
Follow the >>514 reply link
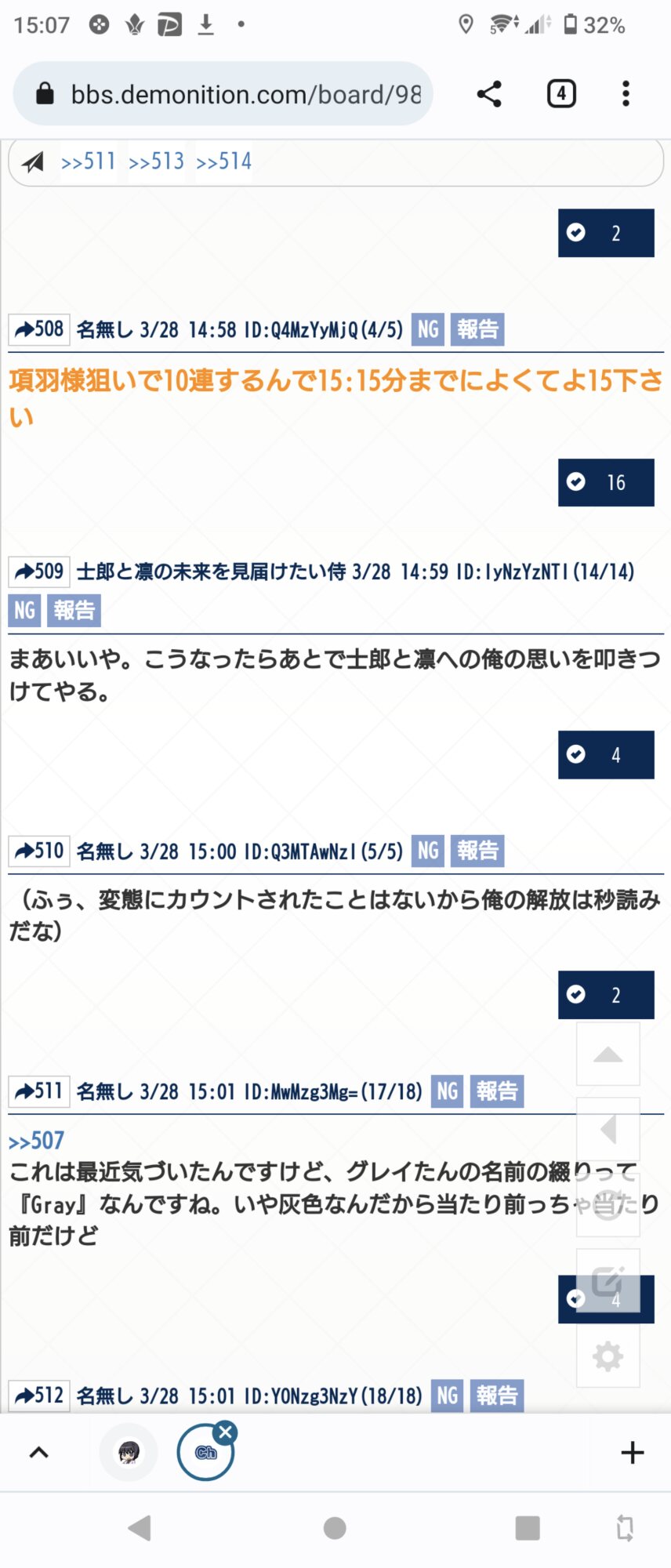[x=223, y=162]
